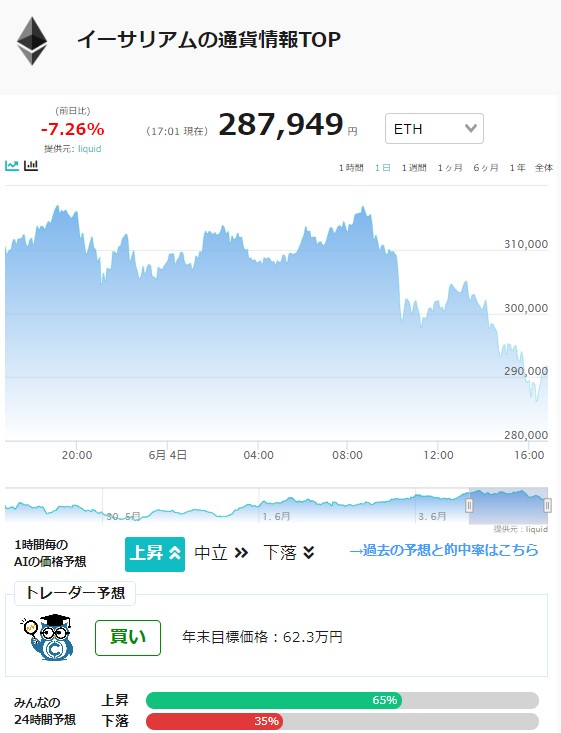Switch to the line chart icon
This screenshot has width=561, height=733.
point(12,165)
